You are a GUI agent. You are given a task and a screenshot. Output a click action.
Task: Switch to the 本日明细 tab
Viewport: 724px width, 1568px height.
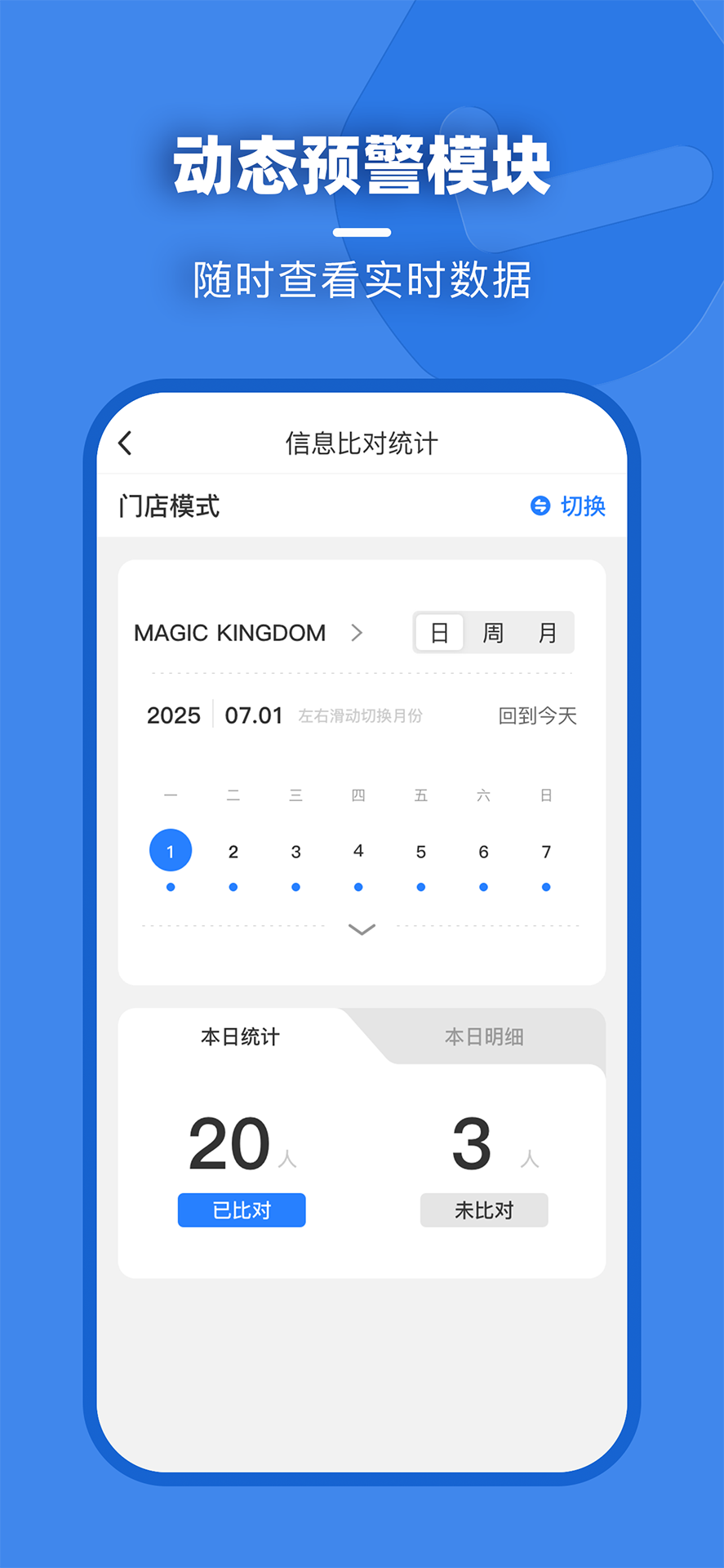click(x=484, y=1037)
